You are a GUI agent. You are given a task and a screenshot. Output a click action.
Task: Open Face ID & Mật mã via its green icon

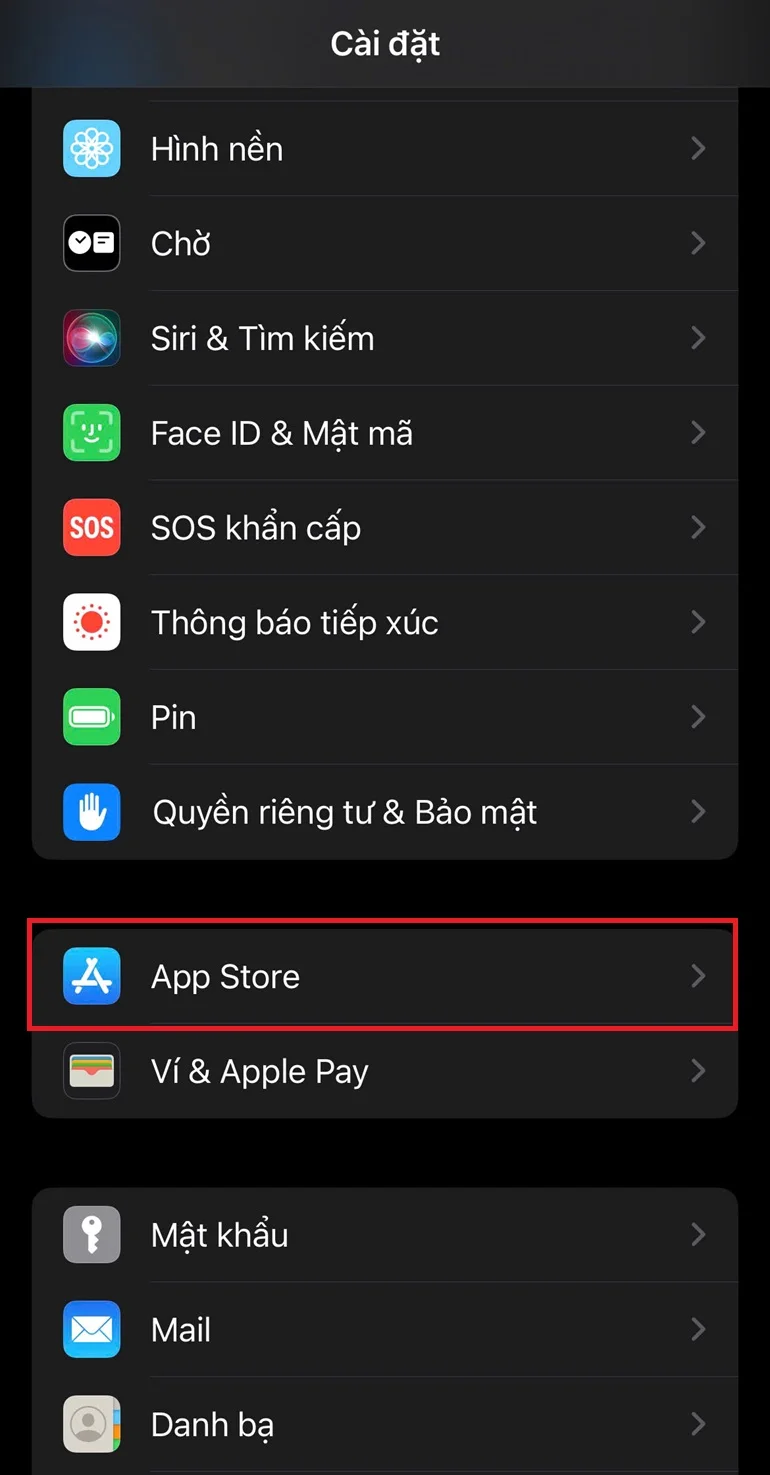[x=91, y=432]
